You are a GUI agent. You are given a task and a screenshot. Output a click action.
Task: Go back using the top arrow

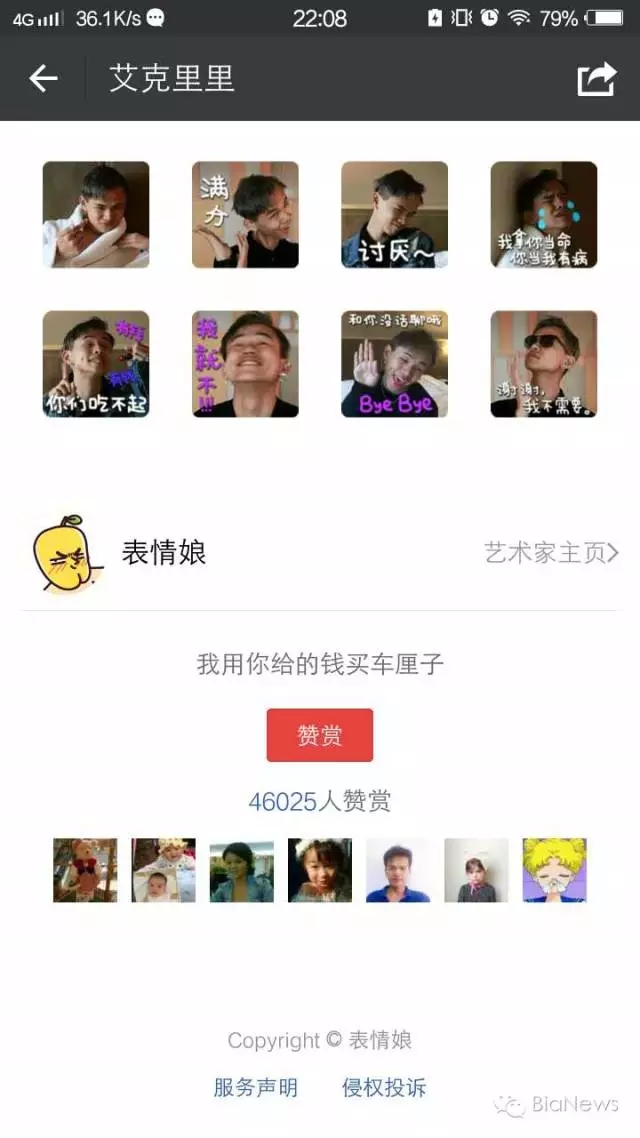pos(43,78)
